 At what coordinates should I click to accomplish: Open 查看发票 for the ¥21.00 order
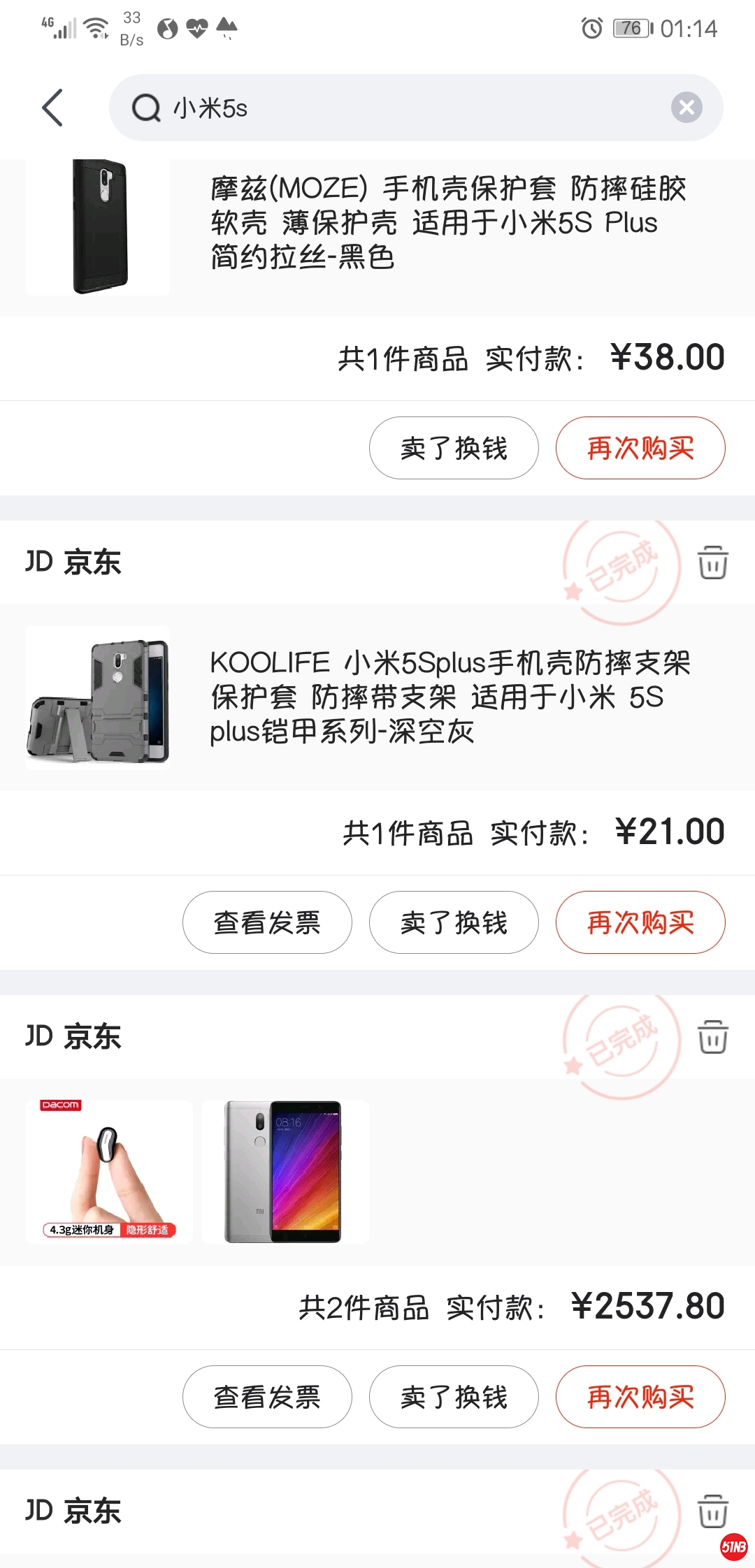coord(266,922)
